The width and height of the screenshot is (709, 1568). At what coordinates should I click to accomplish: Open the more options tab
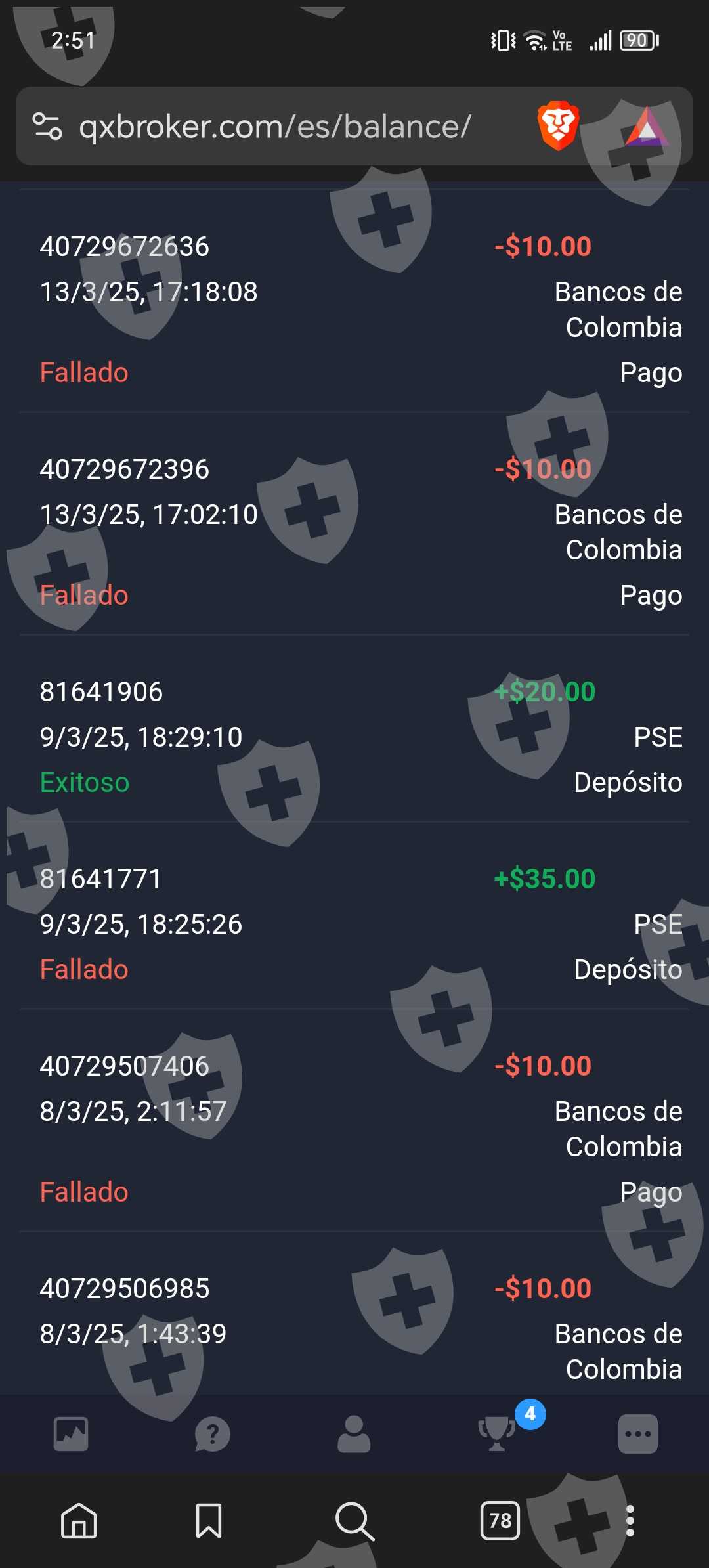[x=637, y=1433]
